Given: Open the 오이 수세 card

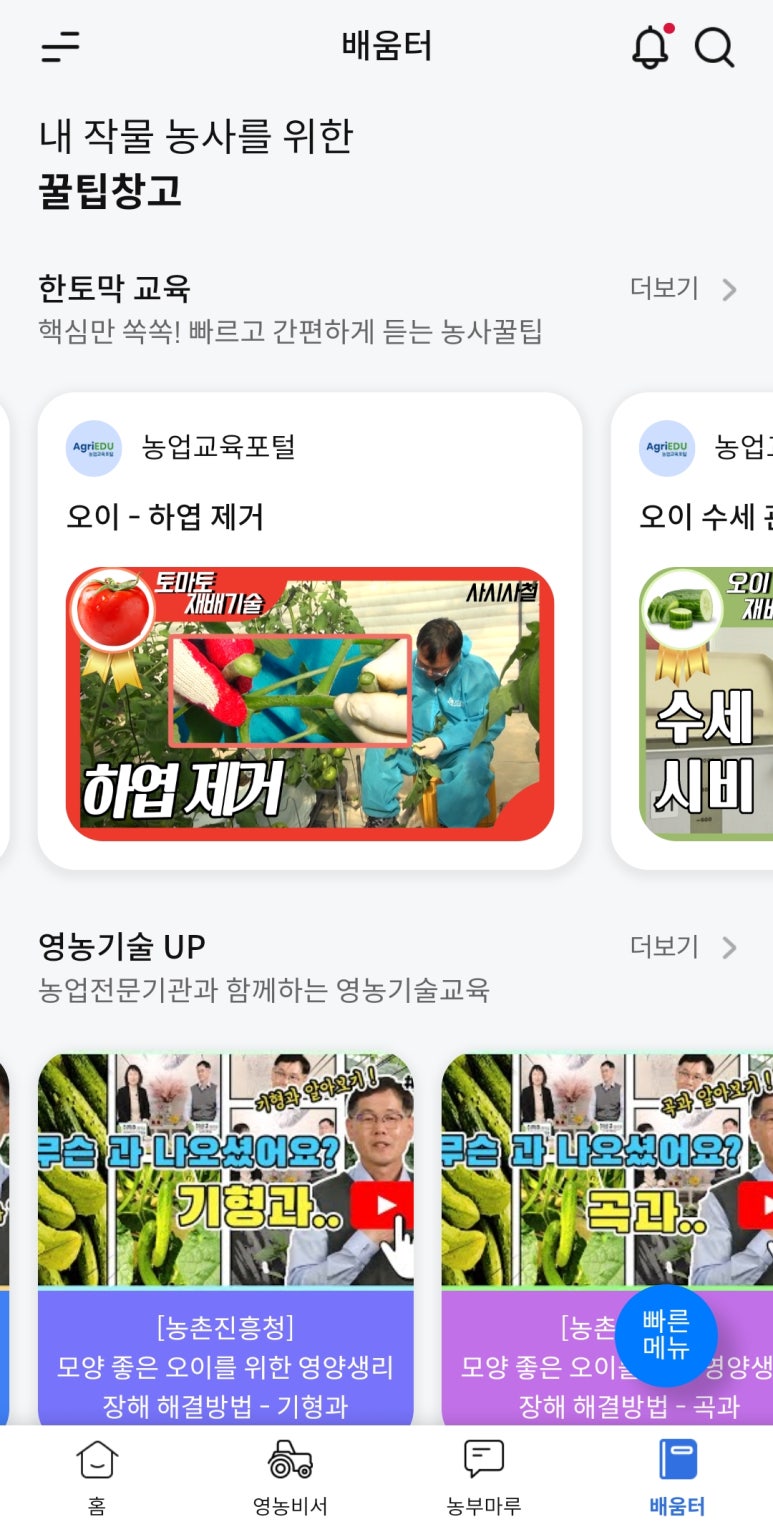Looking at the screenshot, I should pyautogui.click(x=692, y=631).
